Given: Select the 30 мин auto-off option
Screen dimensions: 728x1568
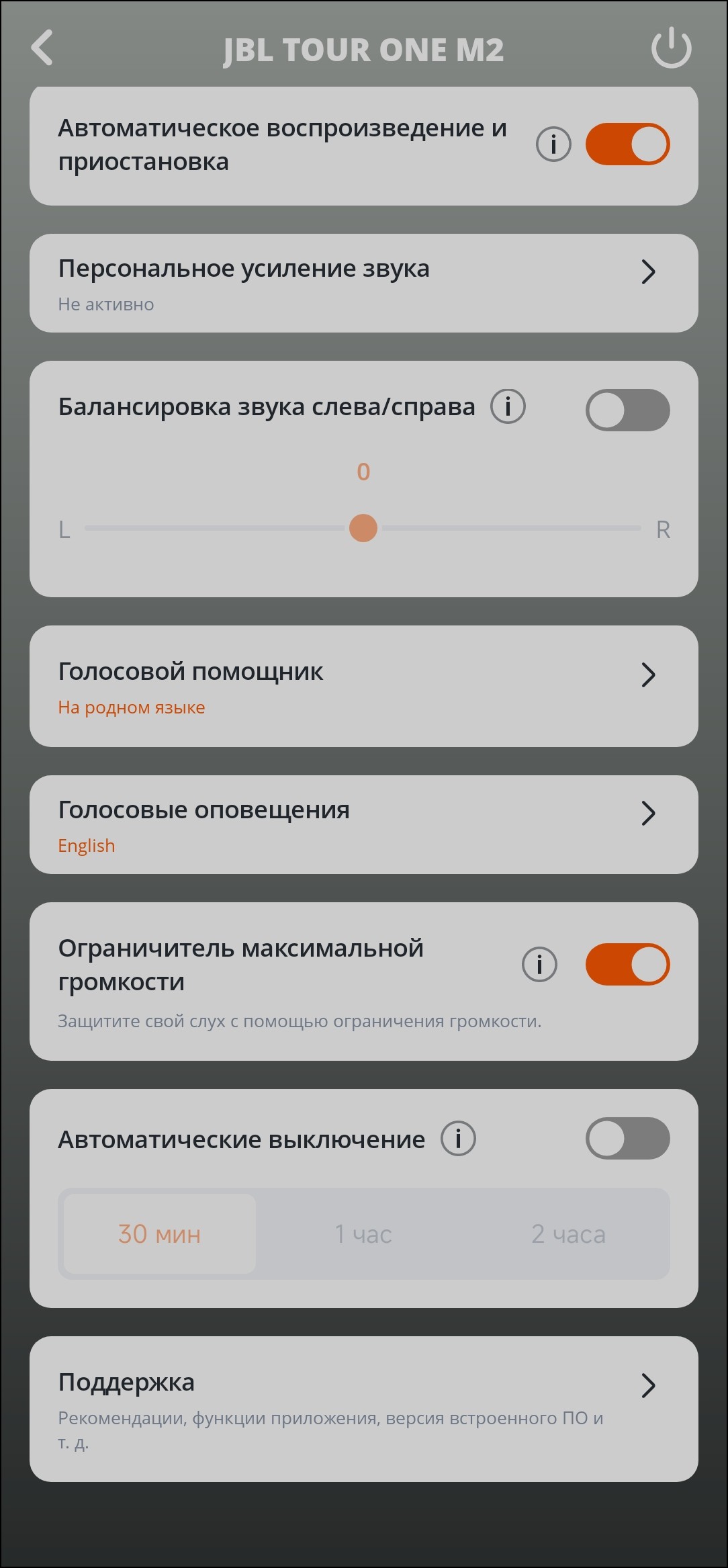Looking at the screenshot, I should click(160, 1233).
